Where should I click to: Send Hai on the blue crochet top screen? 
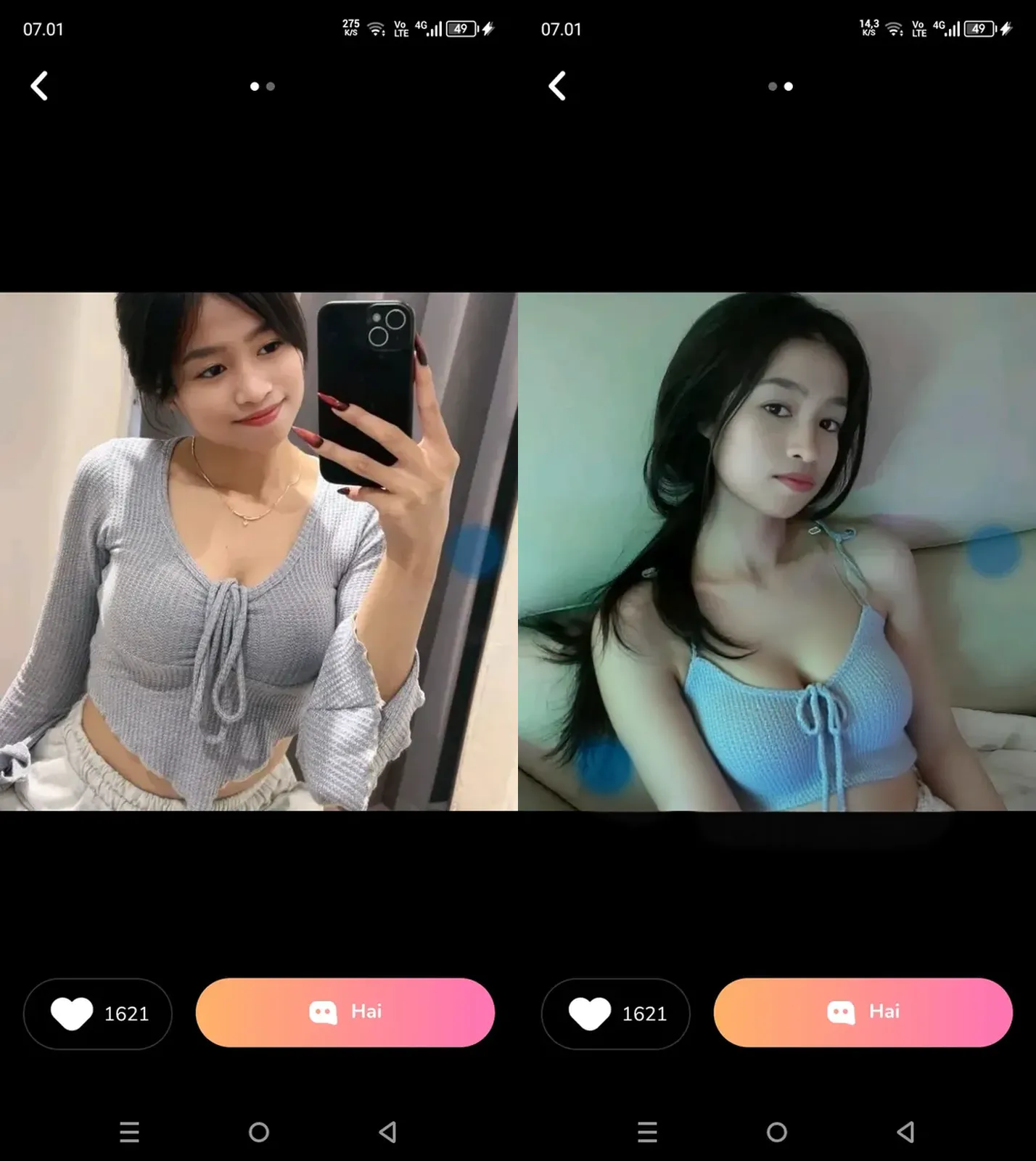click(x=863, y=1012)
